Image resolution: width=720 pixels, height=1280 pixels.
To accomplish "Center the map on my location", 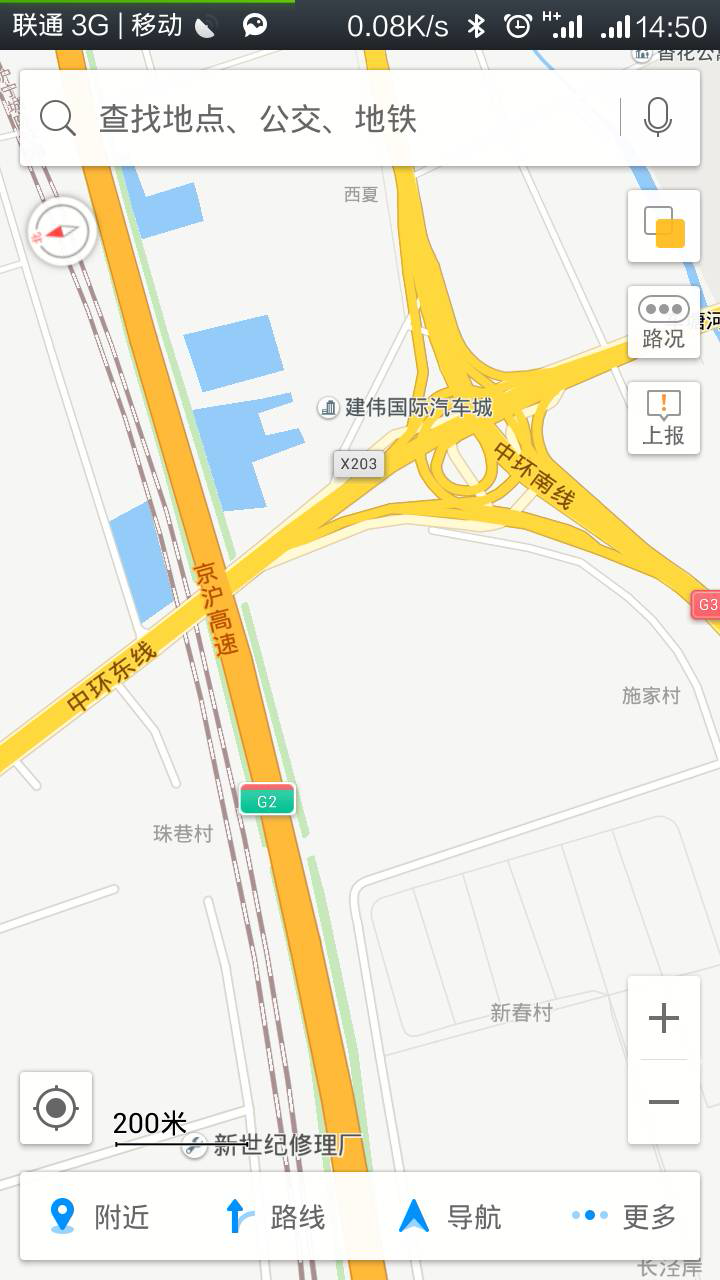I will 56,1108.
